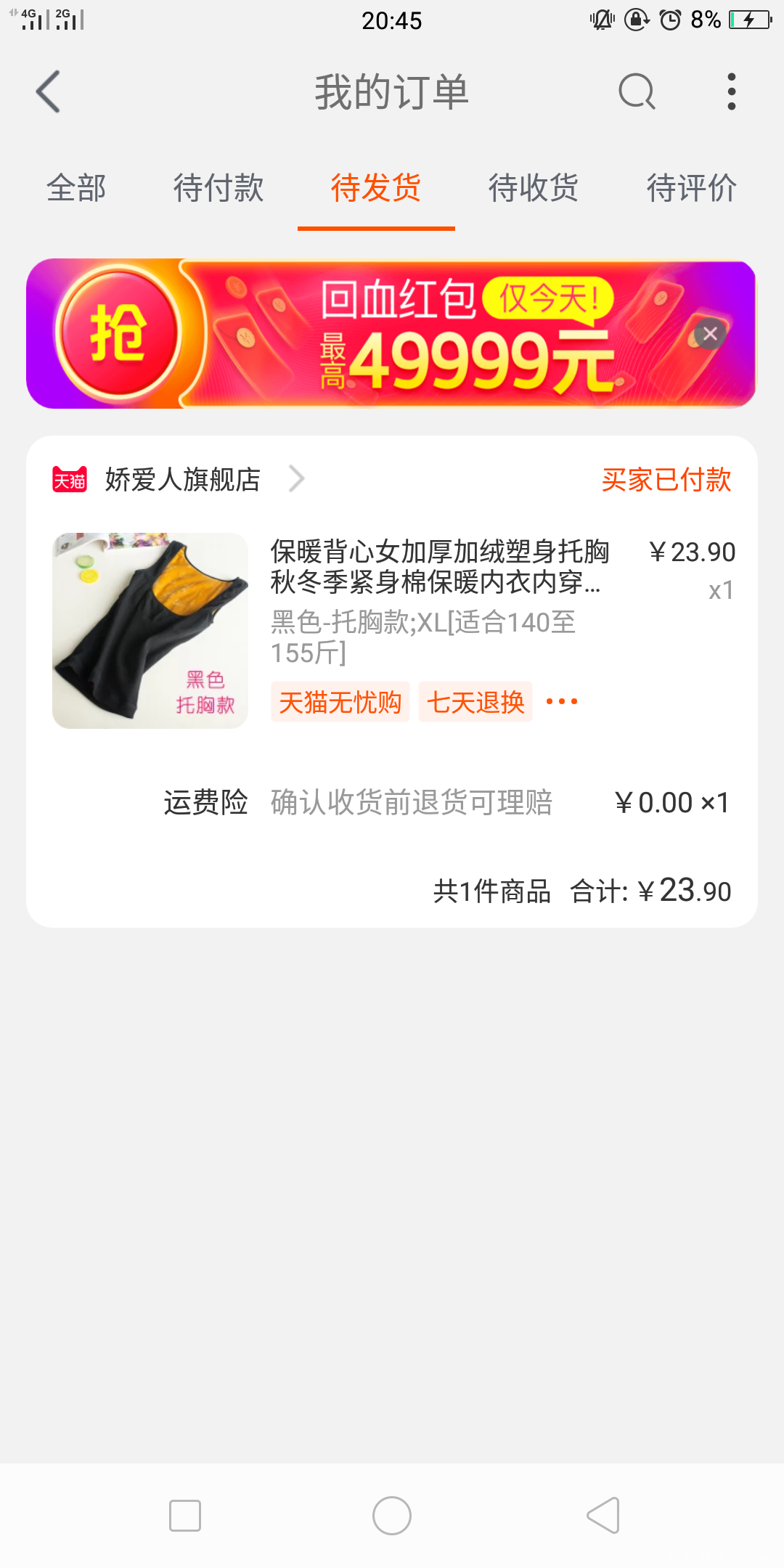Open 娇爱人旗舰店 store page

181,478
